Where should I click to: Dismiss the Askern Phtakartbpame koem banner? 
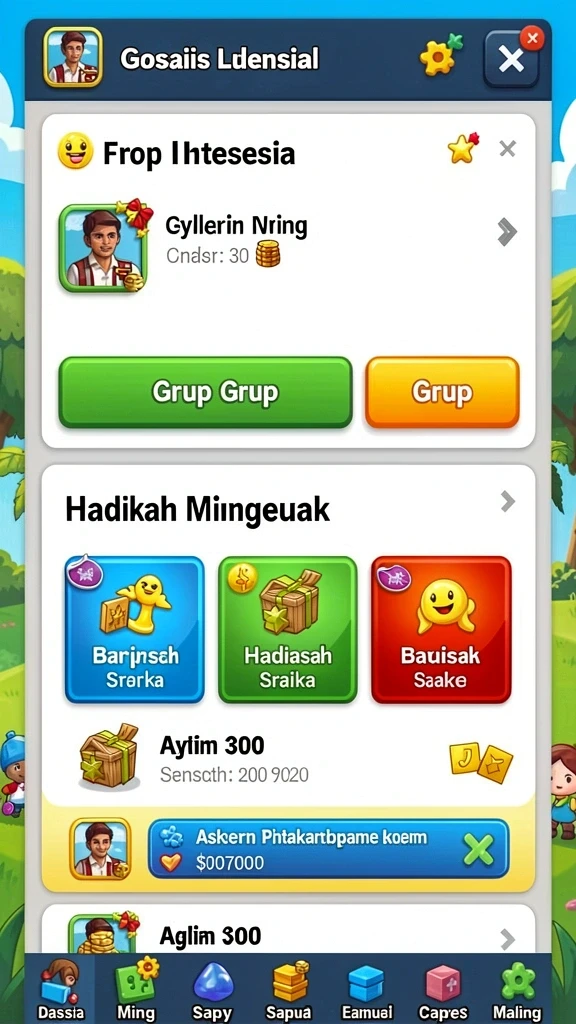point(478,849)
